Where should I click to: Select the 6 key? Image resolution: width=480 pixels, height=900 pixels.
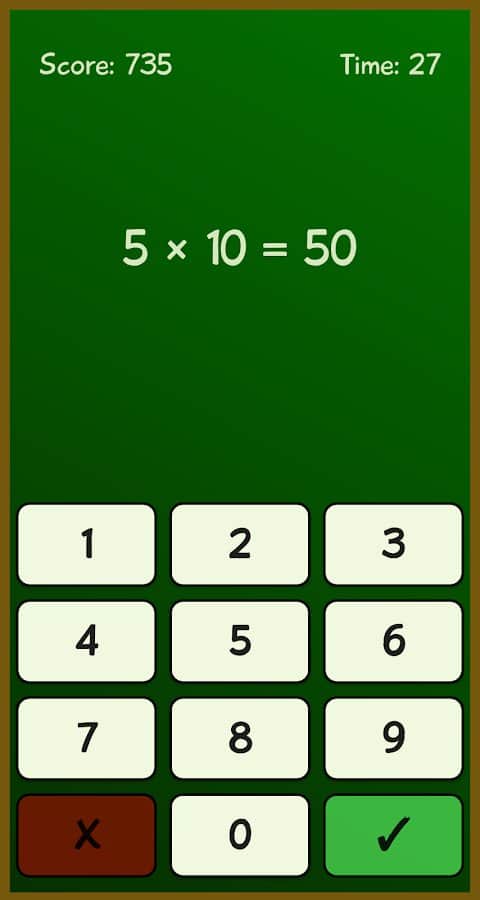tap(393, 641)
